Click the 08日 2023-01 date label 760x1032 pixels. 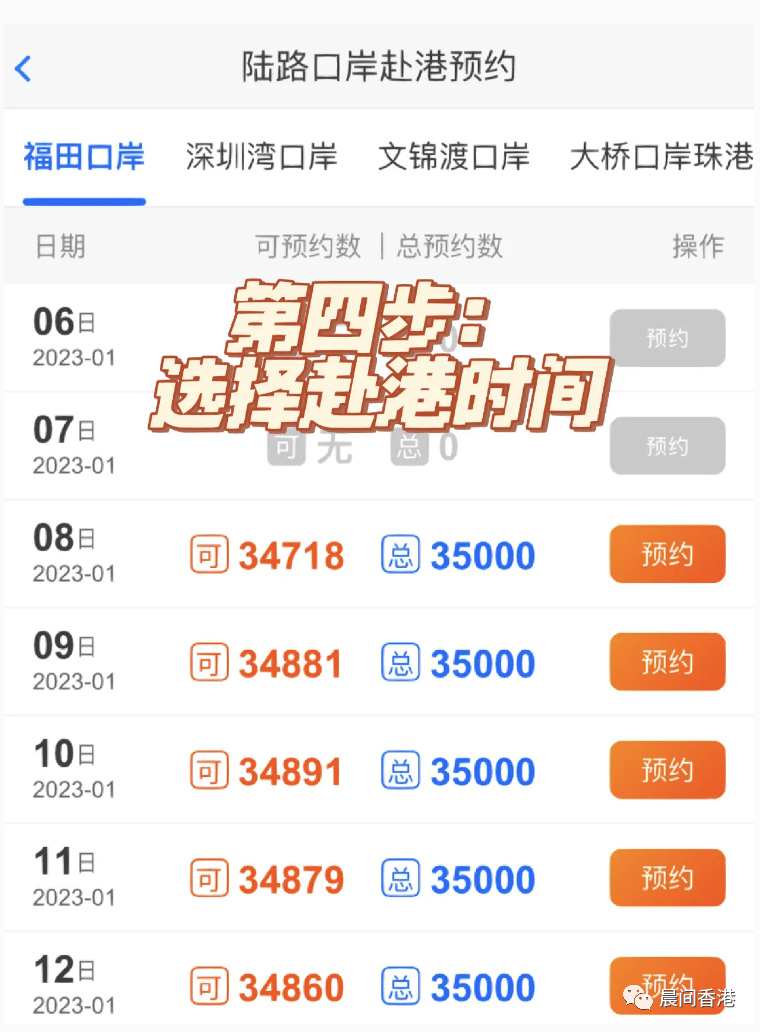pyautogui.click(x=70, y=553)
